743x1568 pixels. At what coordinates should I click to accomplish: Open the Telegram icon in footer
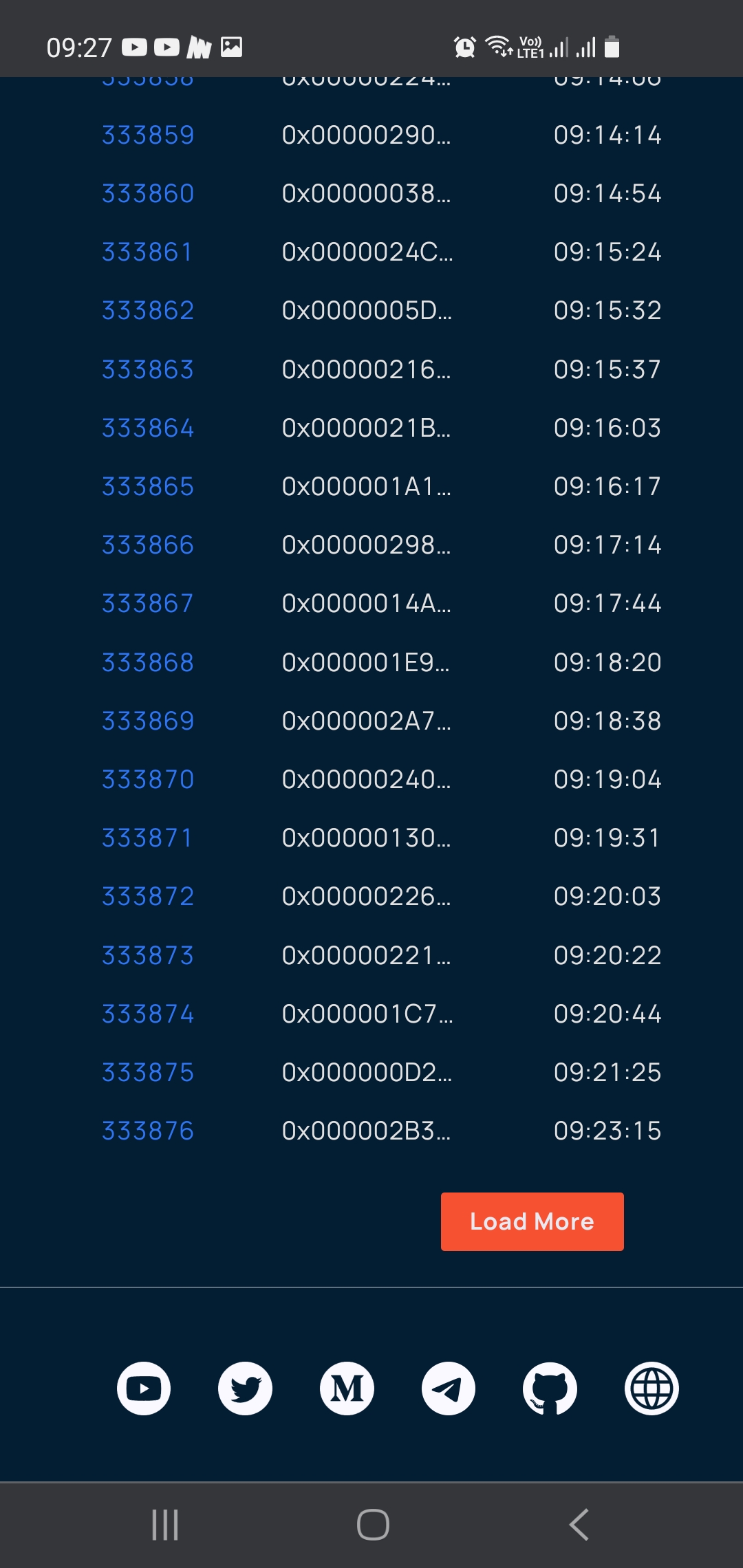(449, 1389)
